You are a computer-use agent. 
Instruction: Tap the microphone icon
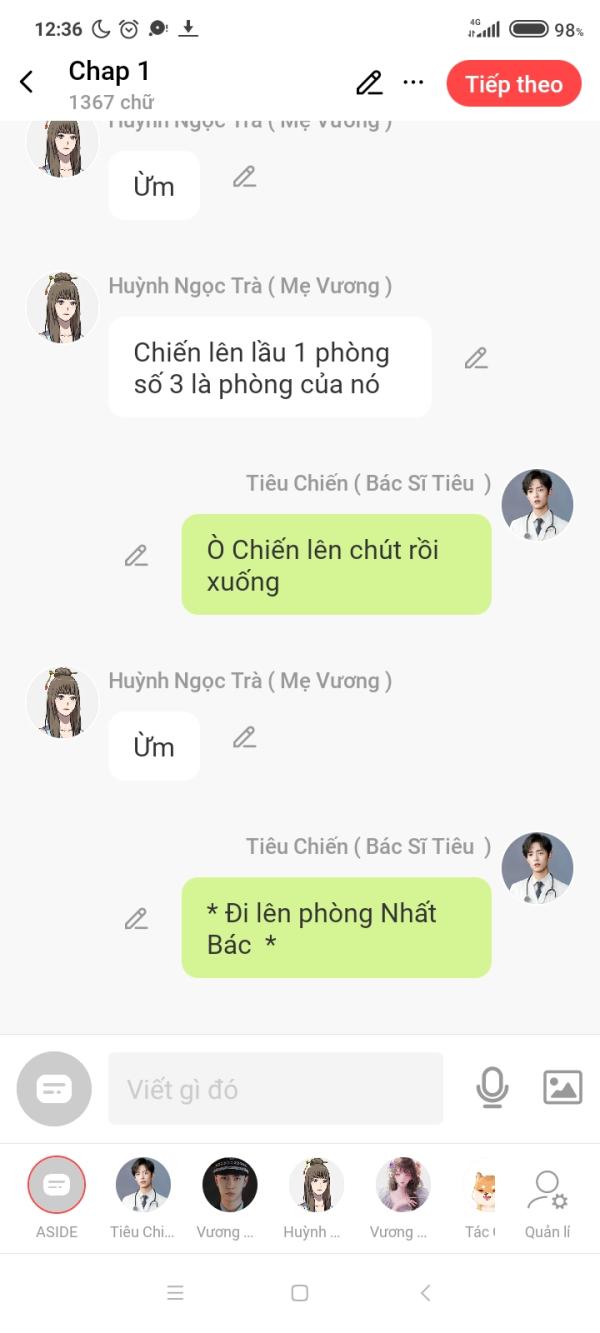pos(492,1087)
